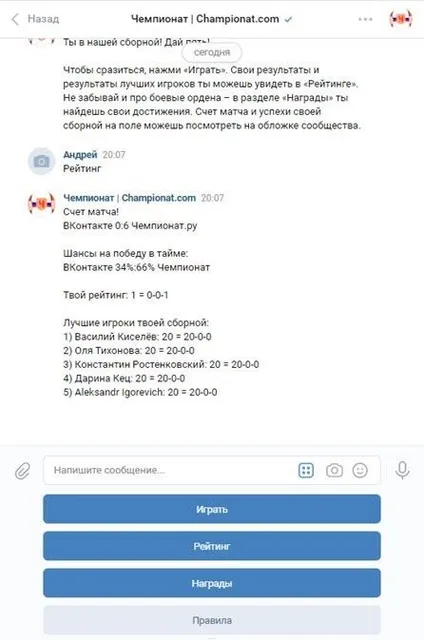Open Чемпионат | Championat.com sender link in chat
Image resolution: width=424 pixels, height=640 pixels.
pos(129,198)
